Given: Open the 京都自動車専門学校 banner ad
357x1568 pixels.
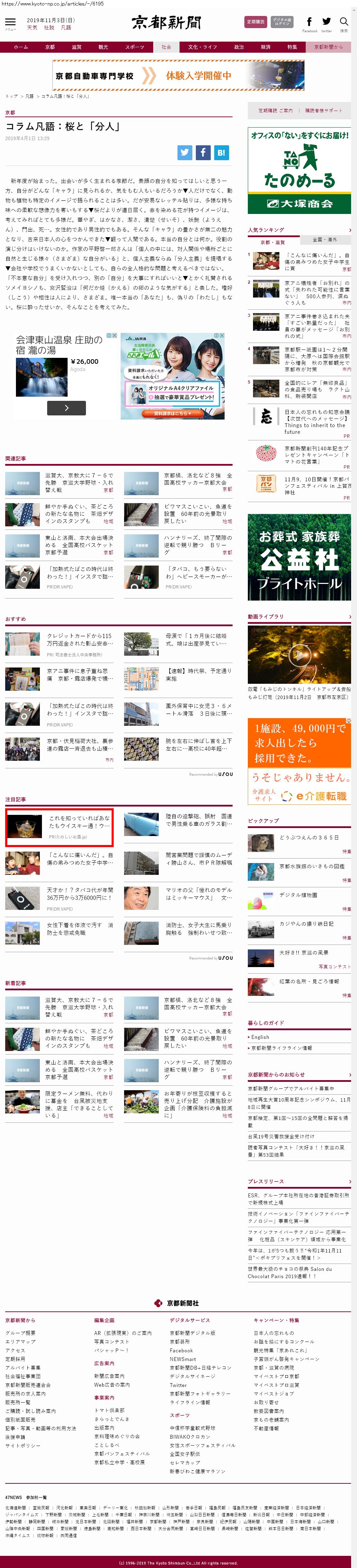Looking at the screenshot, I should (x=179, y=76).
